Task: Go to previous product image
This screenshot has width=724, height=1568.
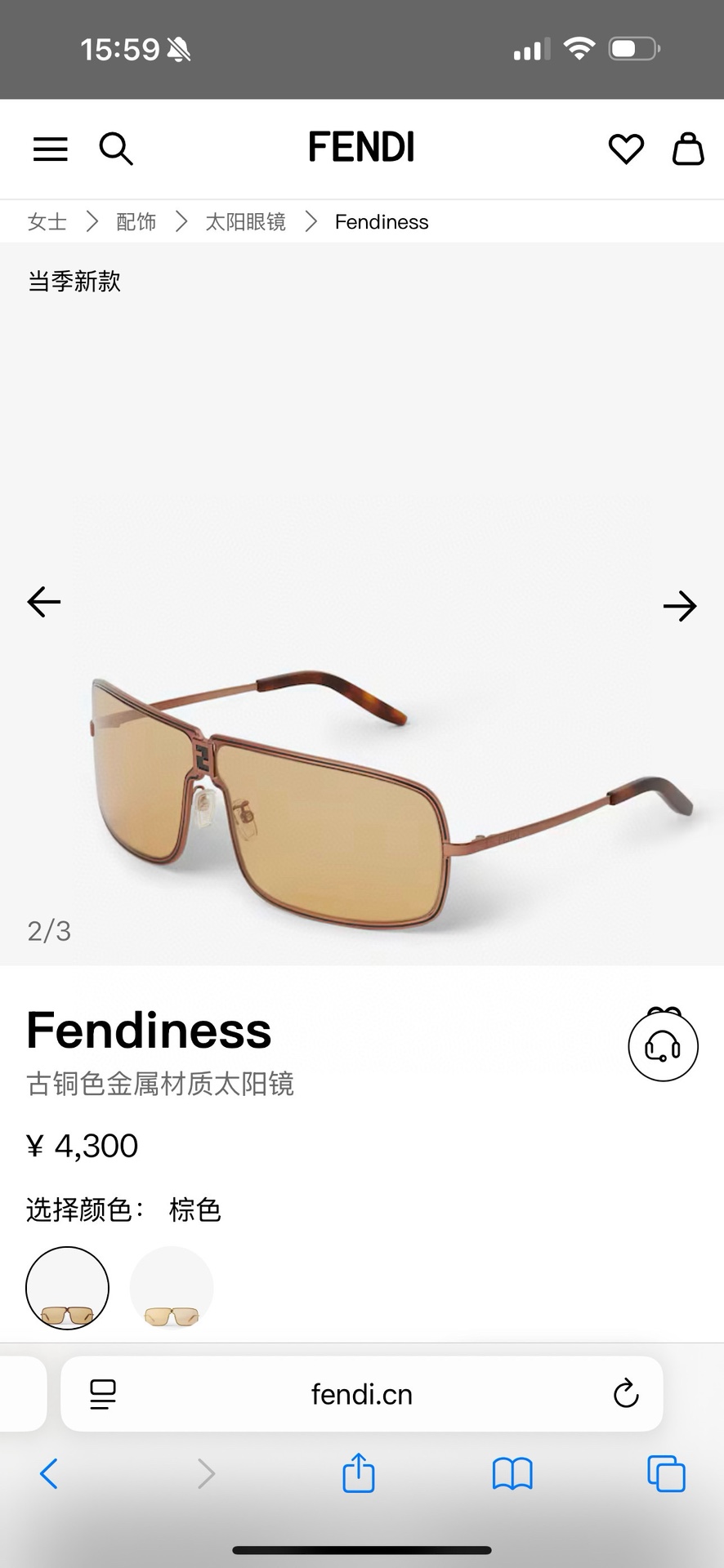Action: (43, 602)
